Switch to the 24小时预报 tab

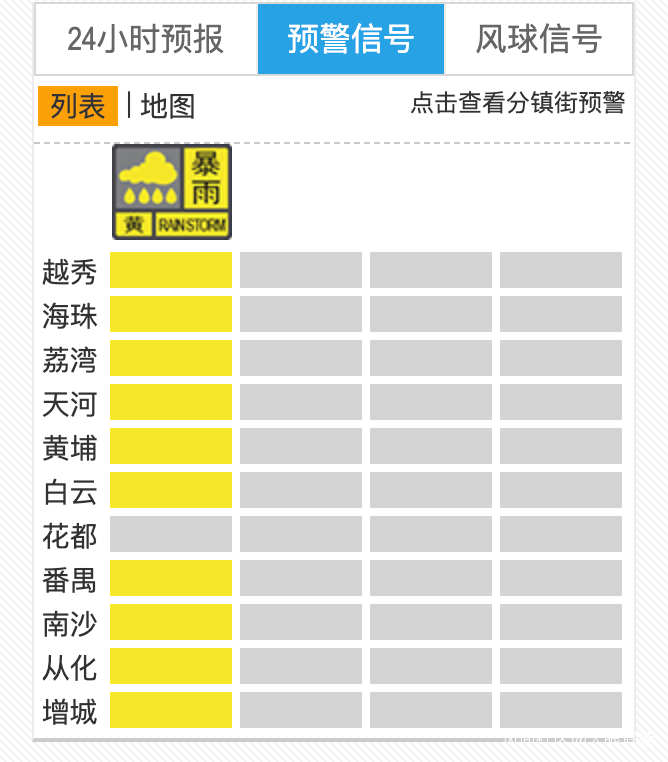point(146,40)
